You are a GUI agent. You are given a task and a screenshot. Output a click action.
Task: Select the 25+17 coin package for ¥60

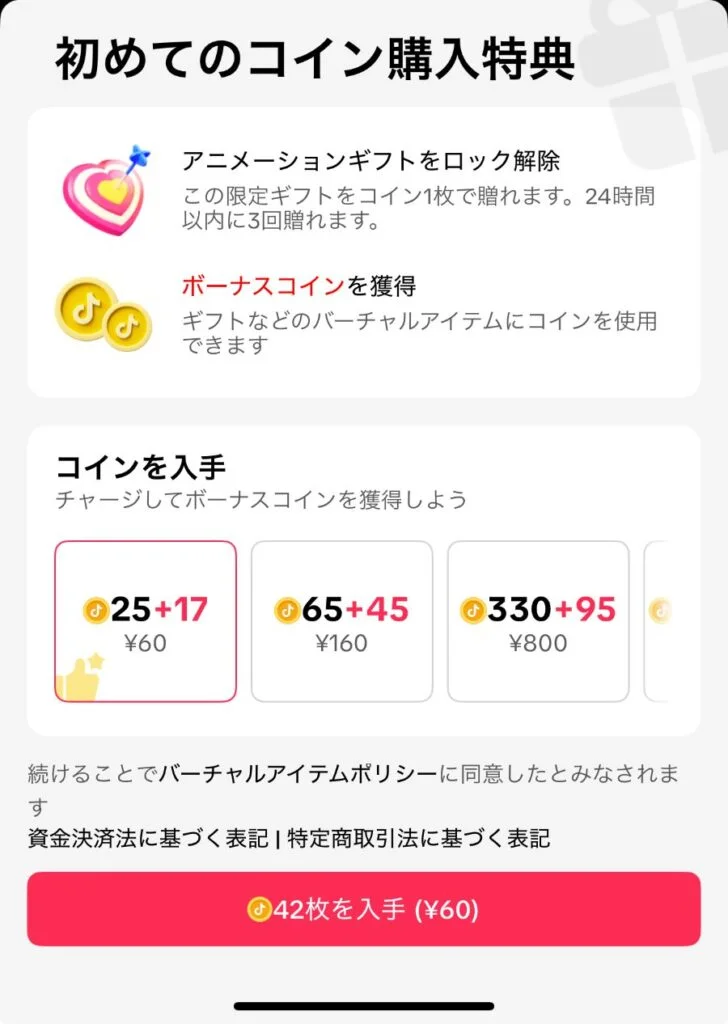pyautogui.click(x=145, y=620)
